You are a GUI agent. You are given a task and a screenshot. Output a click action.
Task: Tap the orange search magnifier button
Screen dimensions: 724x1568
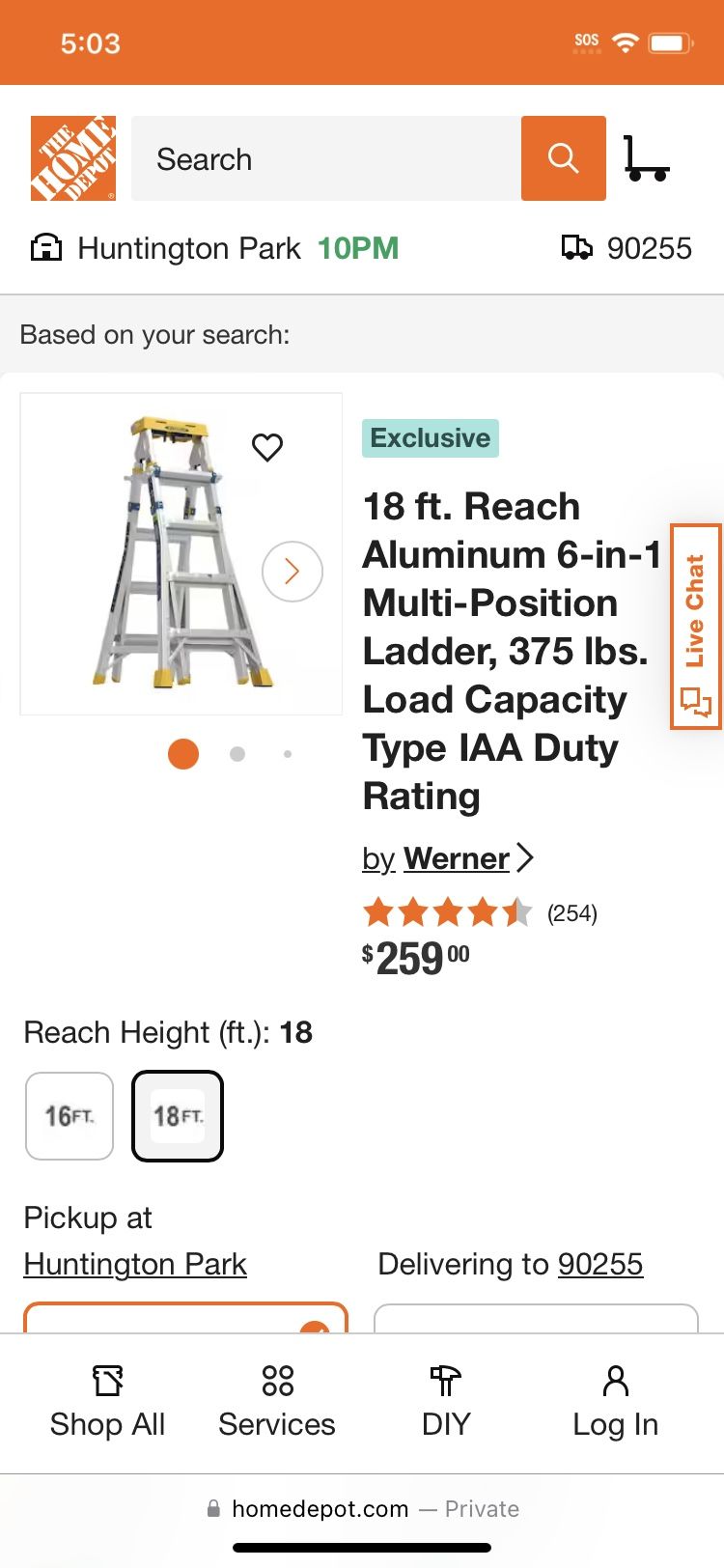pos(564,158)
